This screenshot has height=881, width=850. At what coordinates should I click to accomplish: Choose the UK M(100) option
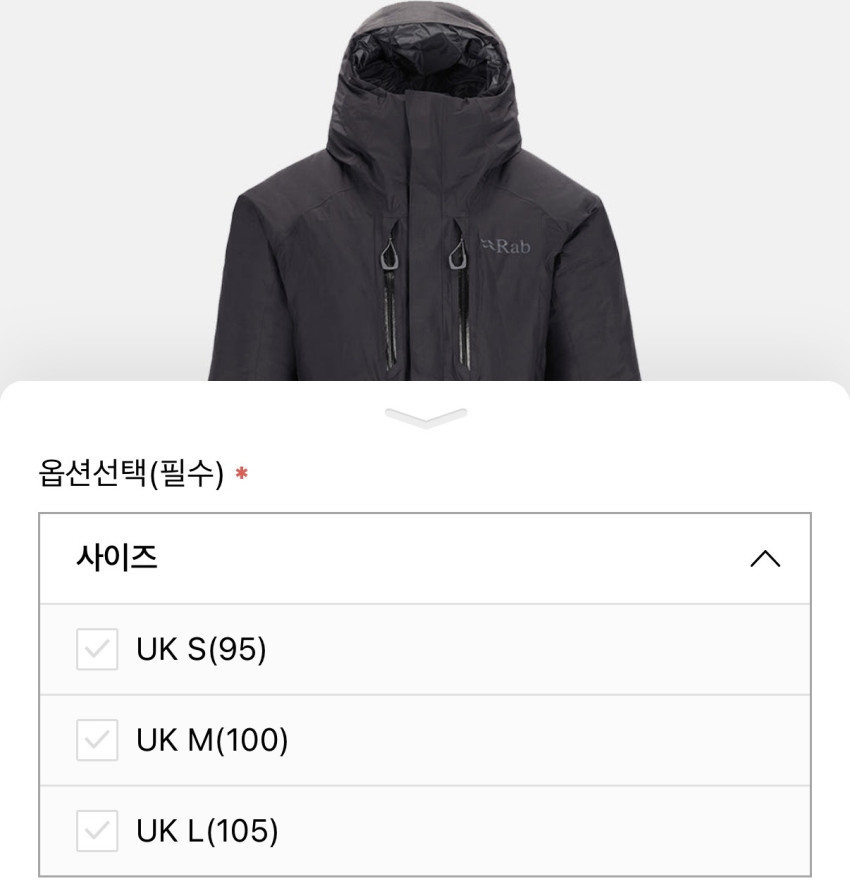(x=98, y=741)
